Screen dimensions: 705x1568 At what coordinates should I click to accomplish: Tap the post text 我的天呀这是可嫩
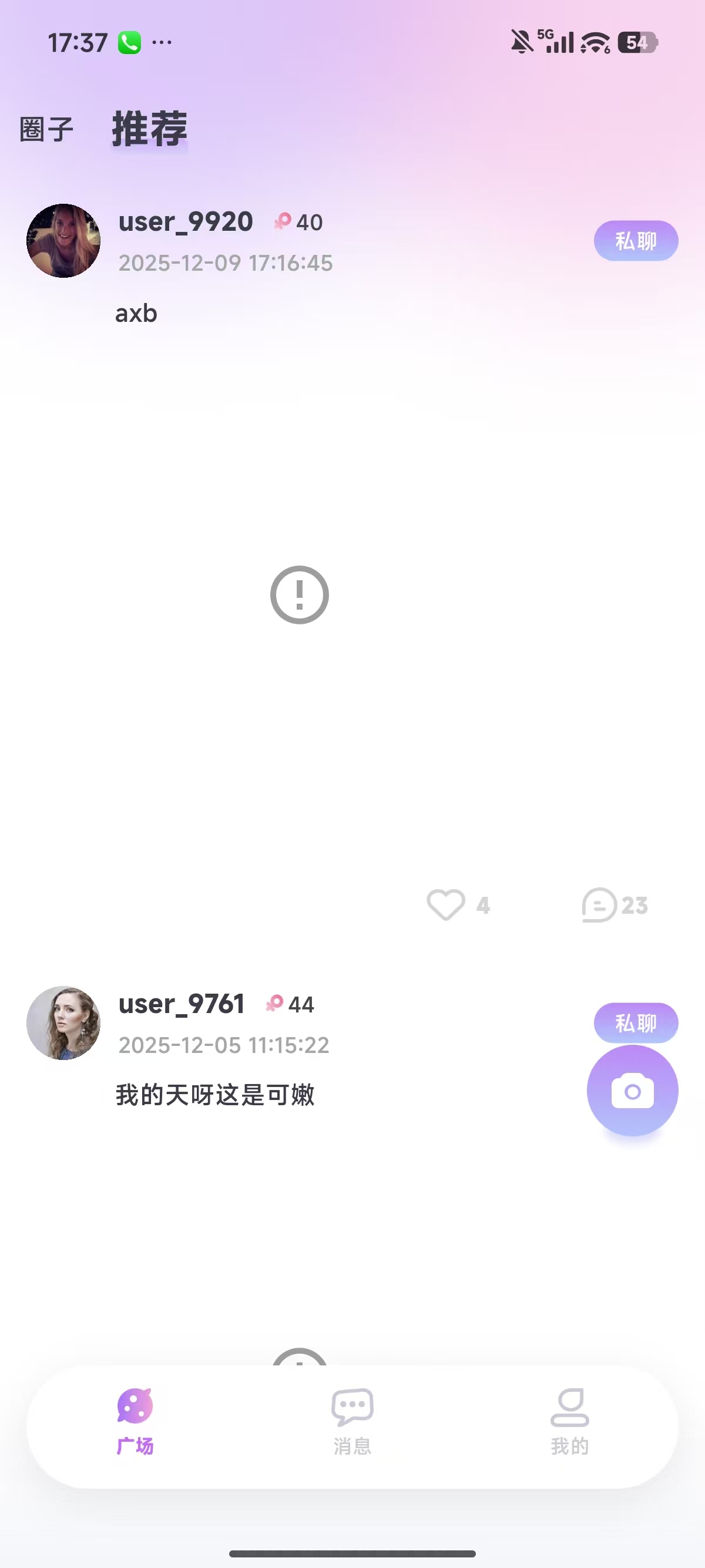pos(215,1095)
